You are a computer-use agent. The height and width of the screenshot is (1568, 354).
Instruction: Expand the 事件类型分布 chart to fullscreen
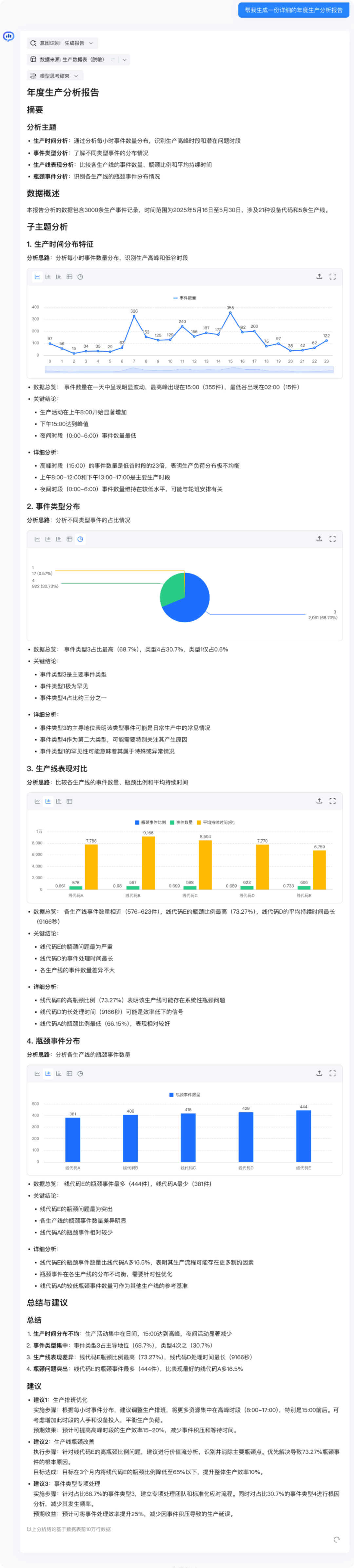coord(333,539)
